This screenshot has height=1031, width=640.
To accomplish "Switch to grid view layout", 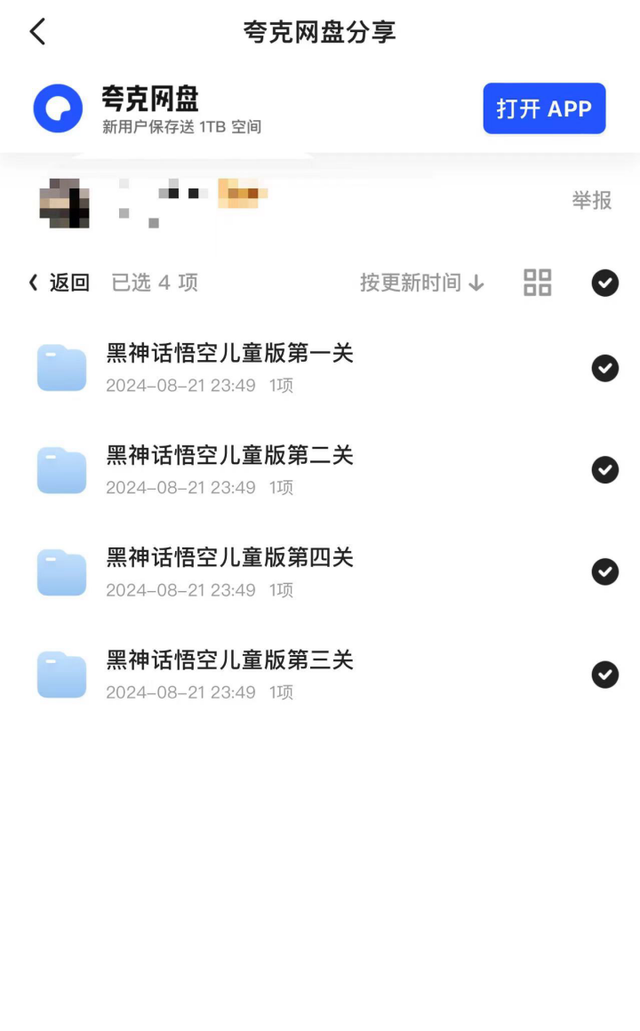I will coord(537,283).
